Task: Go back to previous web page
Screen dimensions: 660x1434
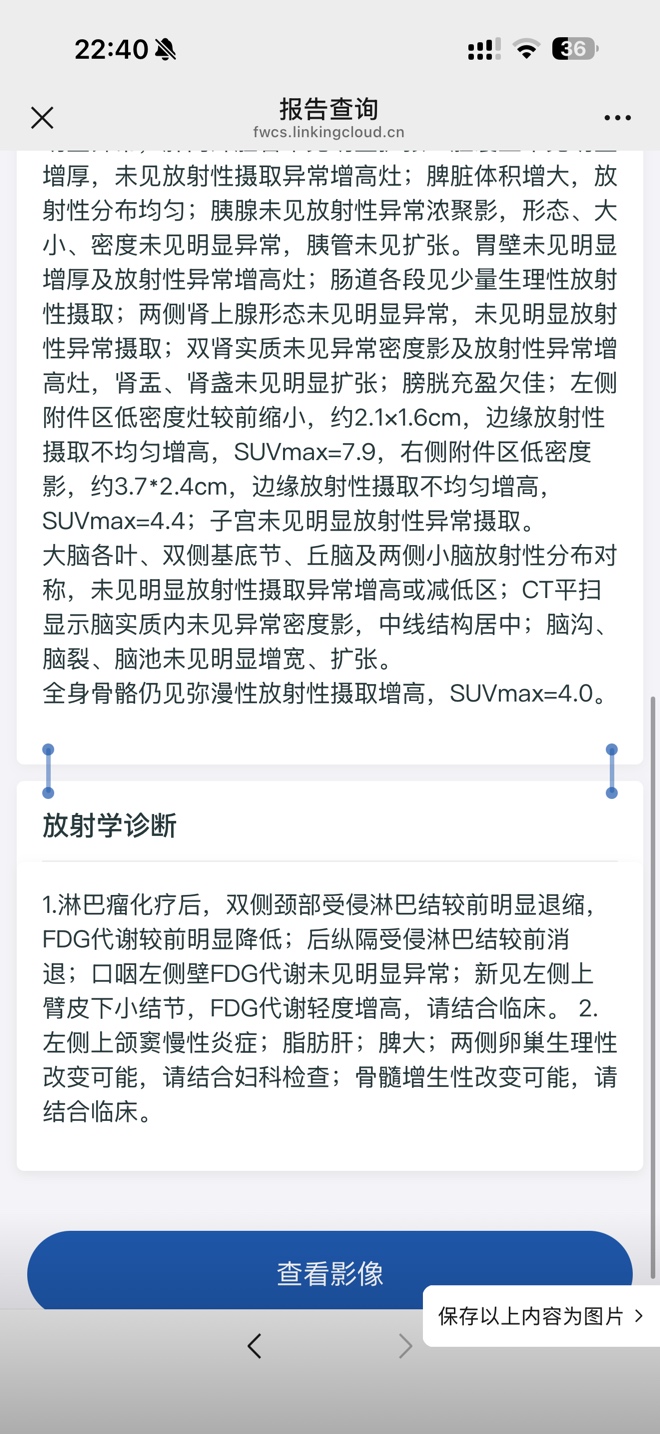Action: (x=254, y=1346)
